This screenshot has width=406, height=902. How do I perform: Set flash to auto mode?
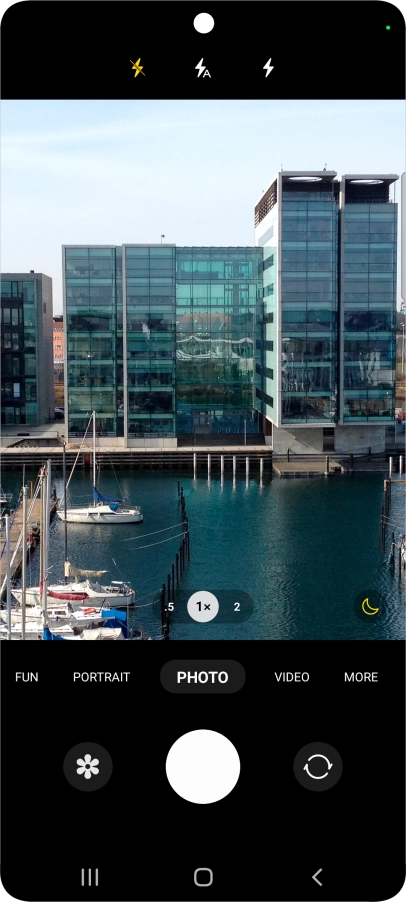pyautogui.click(x=202, y=68)
